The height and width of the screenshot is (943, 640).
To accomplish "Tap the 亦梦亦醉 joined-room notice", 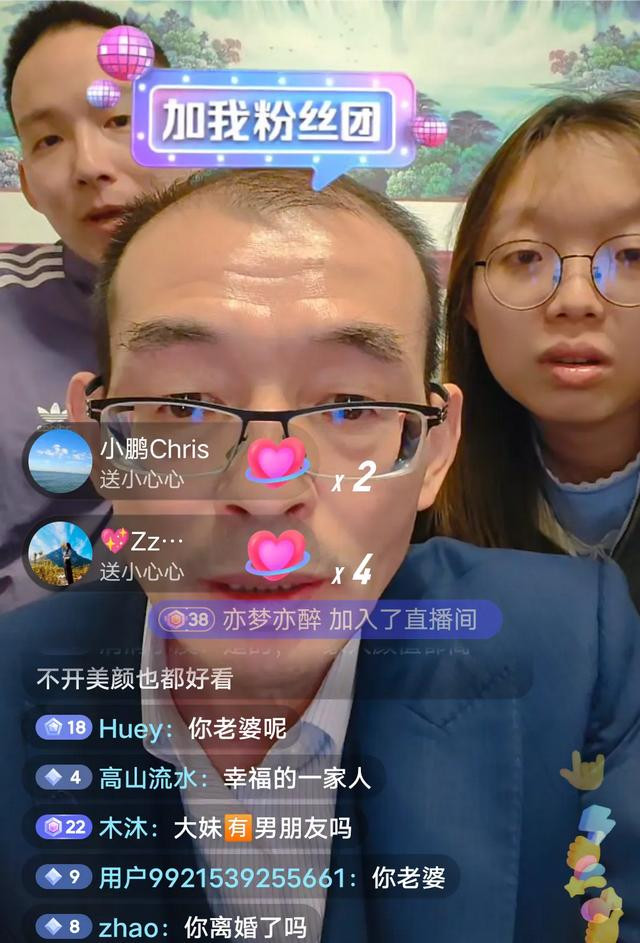I will click(x=325, y=619).
